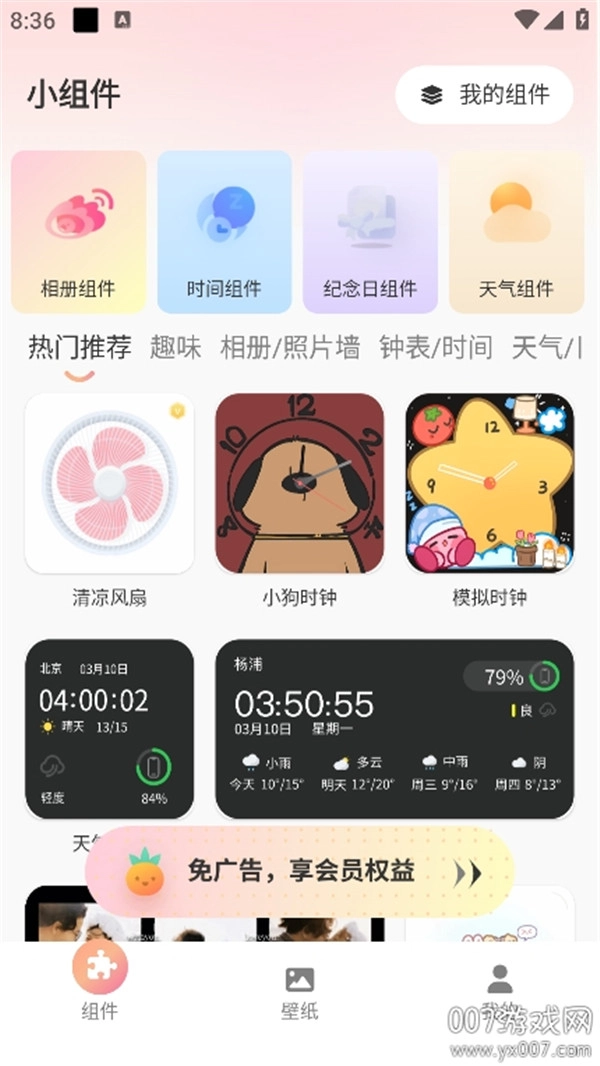Image resolution: width=600 pixels, height=1066 pixels.
Task: Switch to the 钟表/时间 tab
Action: (x=436, y=348)
